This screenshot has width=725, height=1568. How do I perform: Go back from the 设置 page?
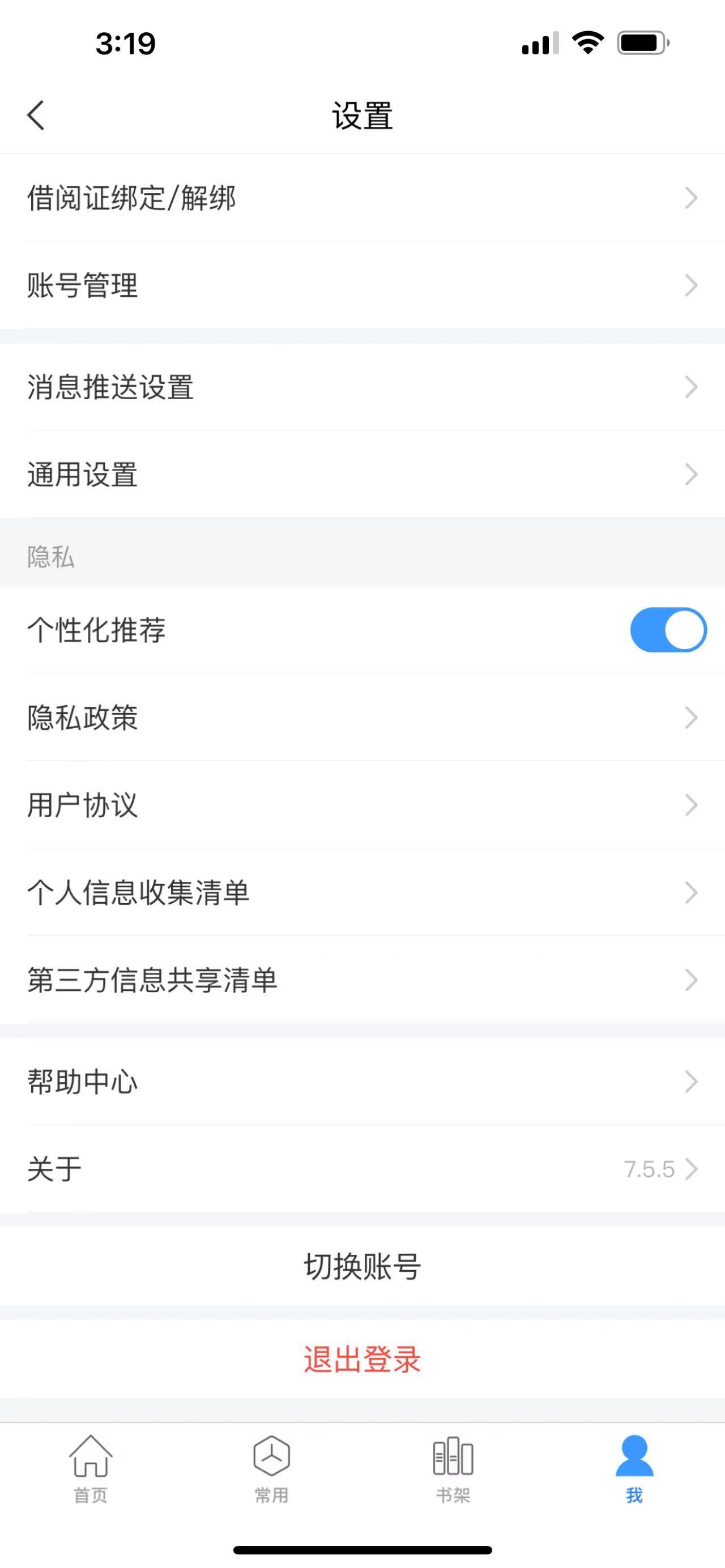pyautogui.click(x=36, y=116)
